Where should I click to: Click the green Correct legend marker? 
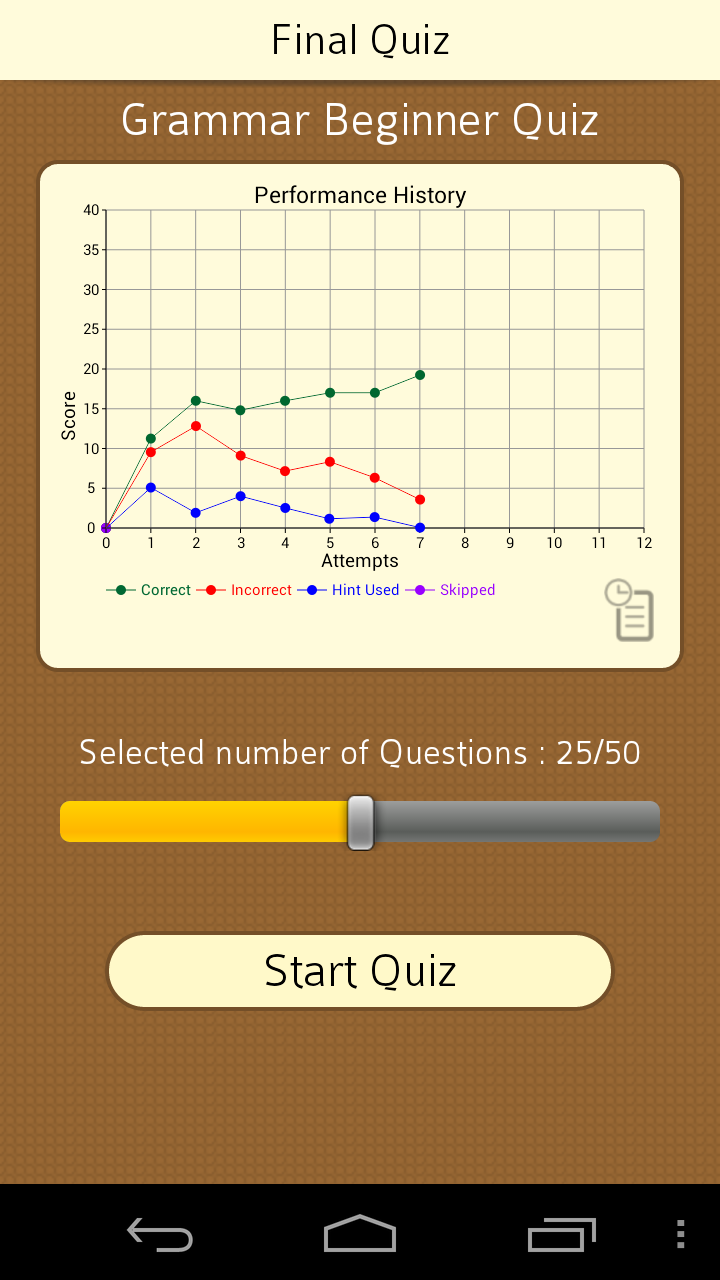120,590
